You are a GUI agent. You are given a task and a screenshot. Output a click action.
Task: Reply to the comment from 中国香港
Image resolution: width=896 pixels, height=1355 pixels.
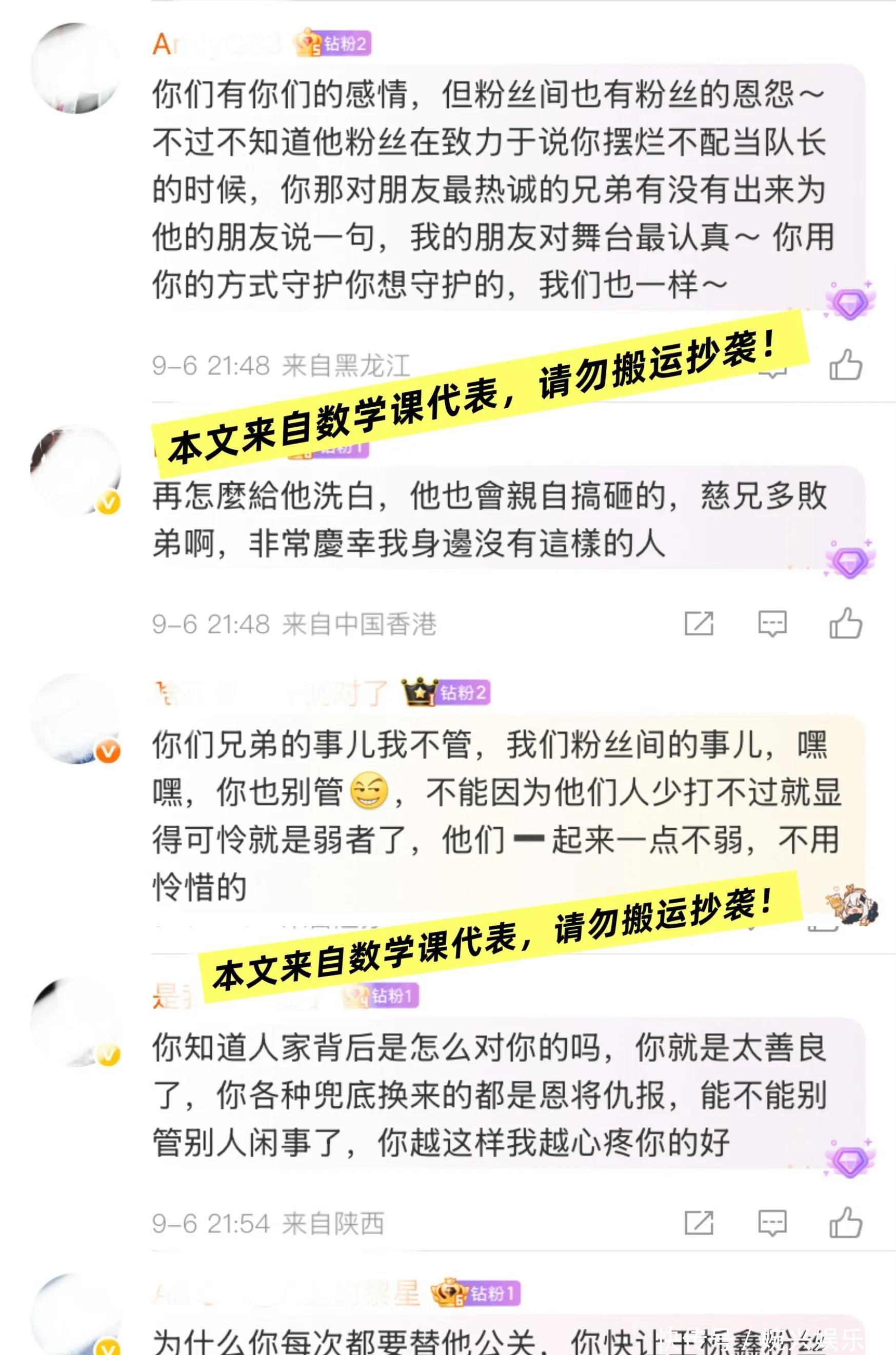pyautogui.click(x=772, y=623)
